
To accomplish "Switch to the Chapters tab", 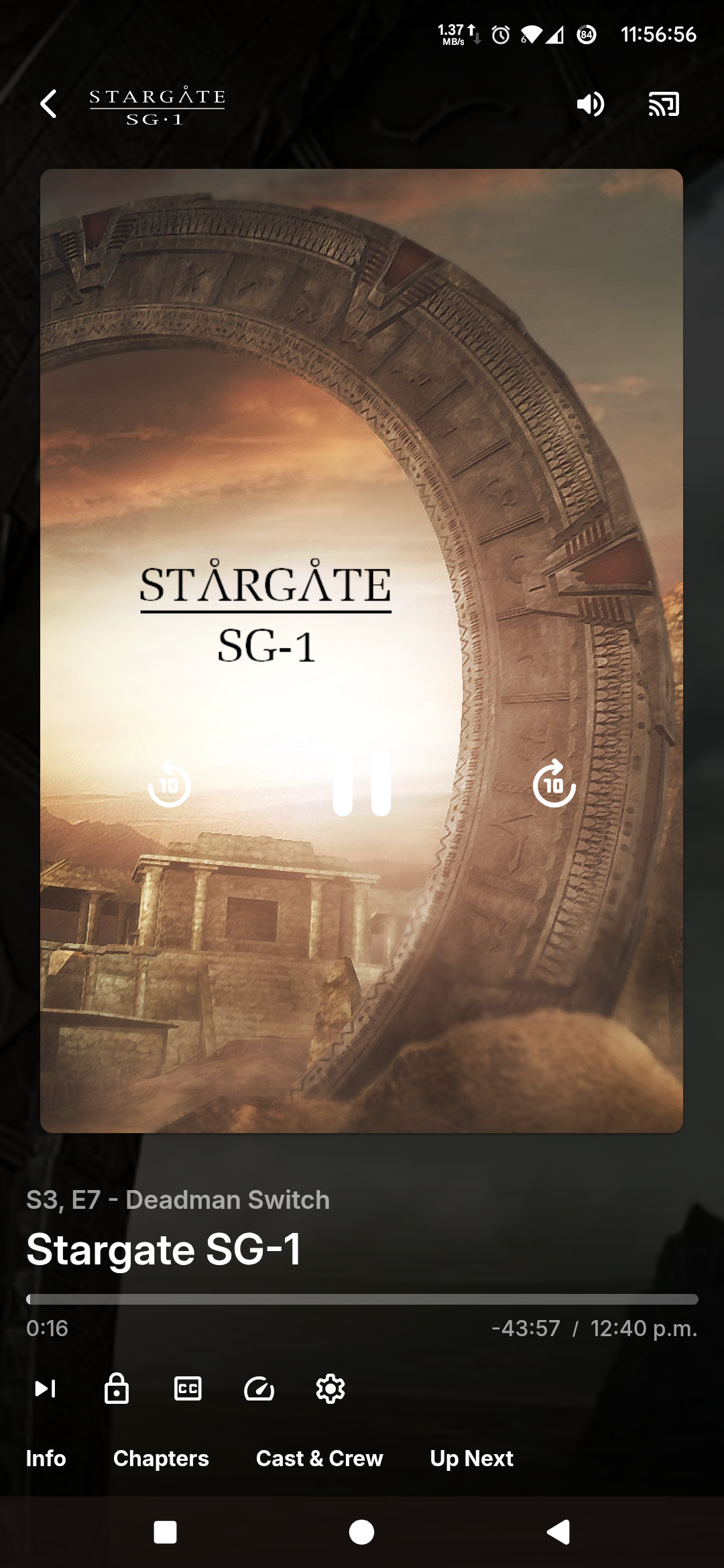I will point(161,1459).
